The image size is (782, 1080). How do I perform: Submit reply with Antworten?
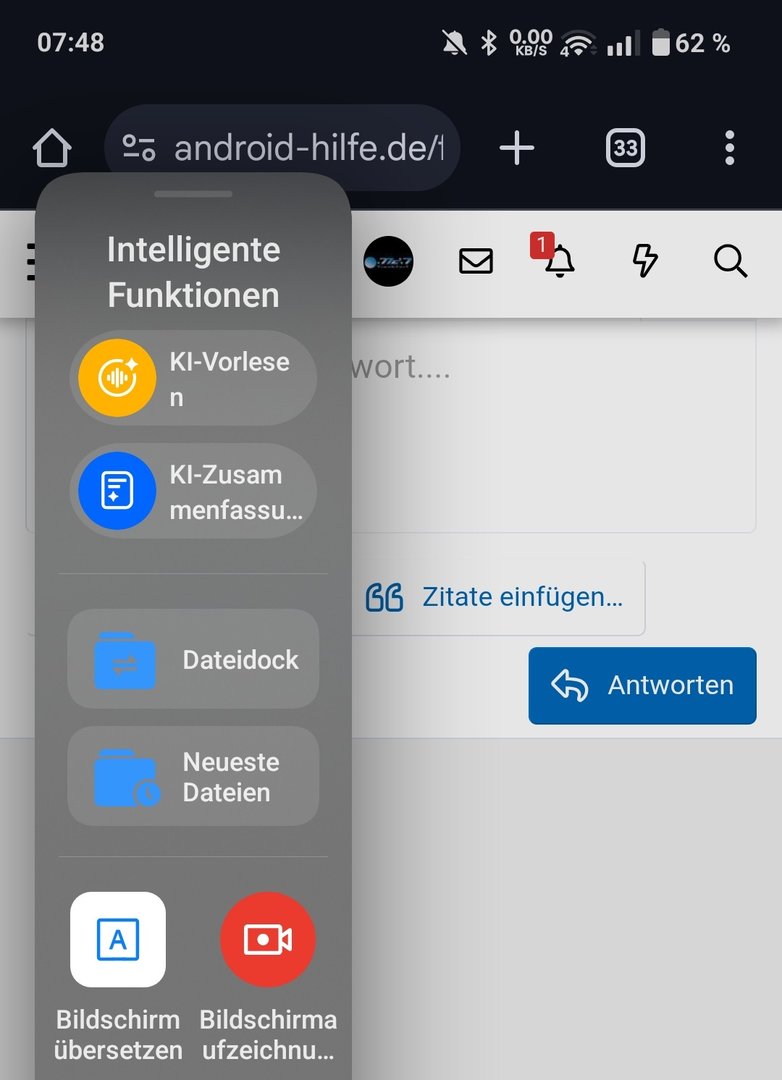tap(642, 686)
